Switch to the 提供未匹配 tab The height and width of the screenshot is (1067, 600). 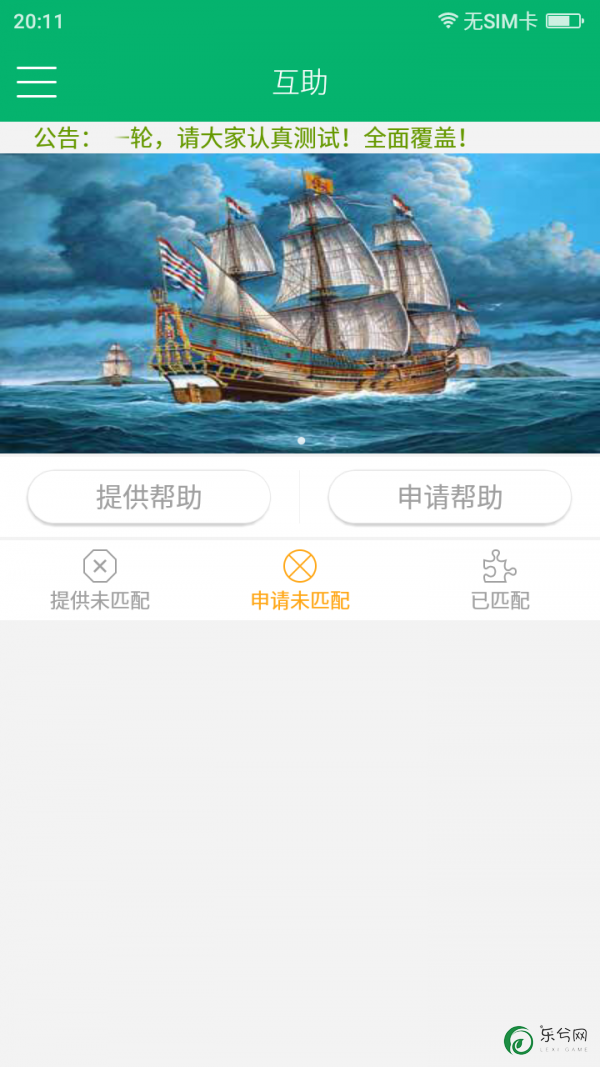point(100,580)
